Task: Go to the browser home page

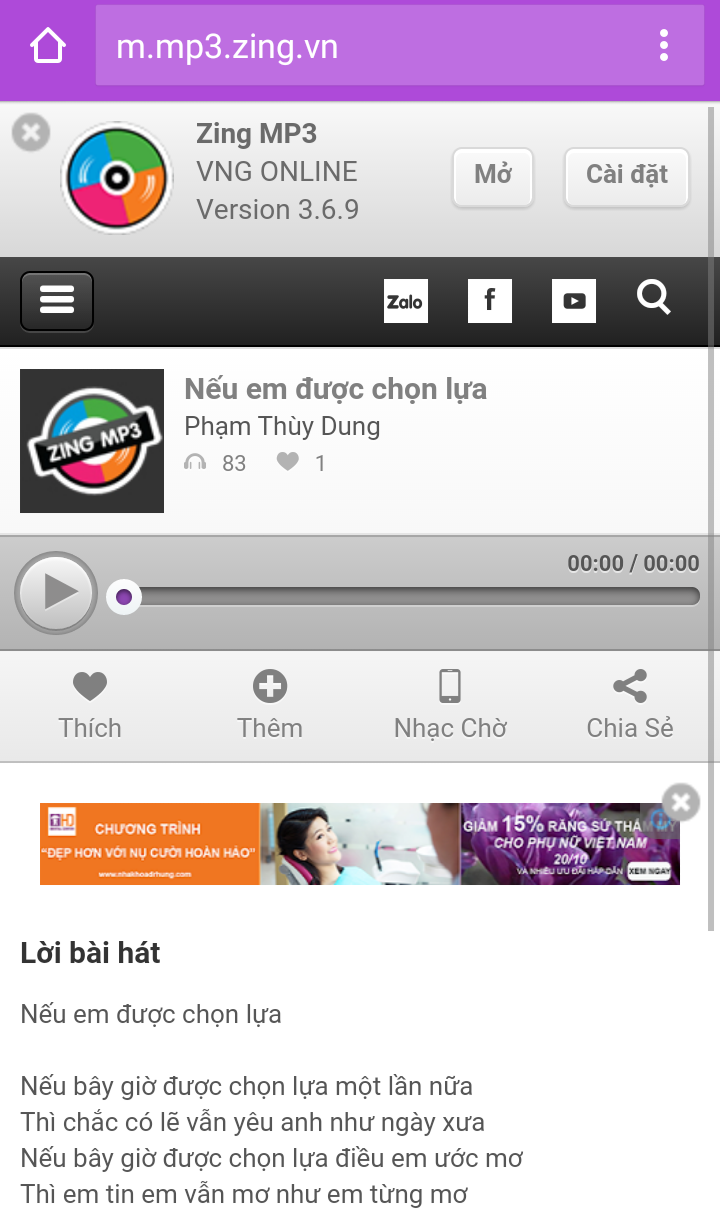Action: (48, 46)
